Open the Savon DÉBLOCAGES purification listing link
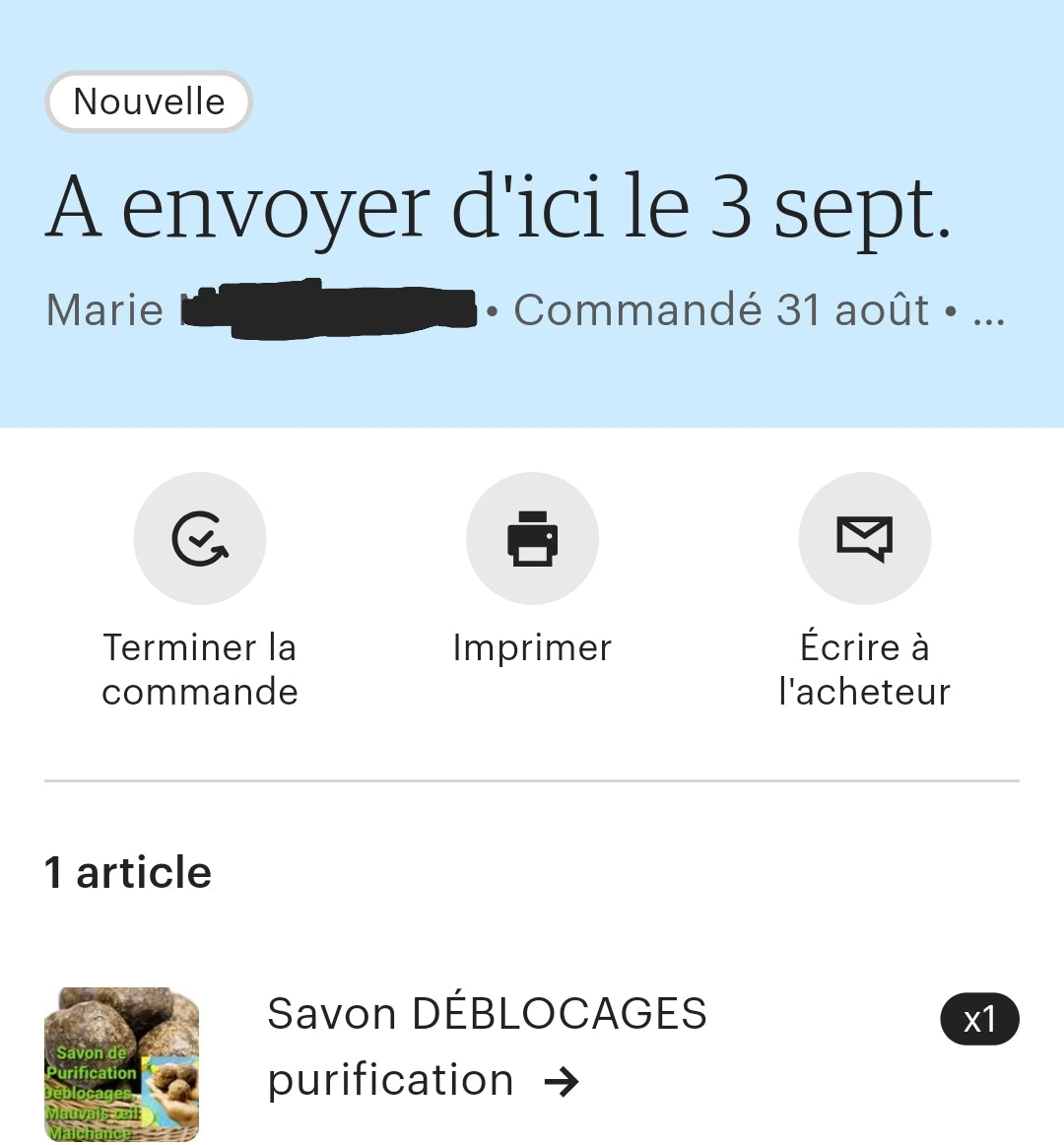This screenshot has width=1064, height=1145. [487, 1046]
